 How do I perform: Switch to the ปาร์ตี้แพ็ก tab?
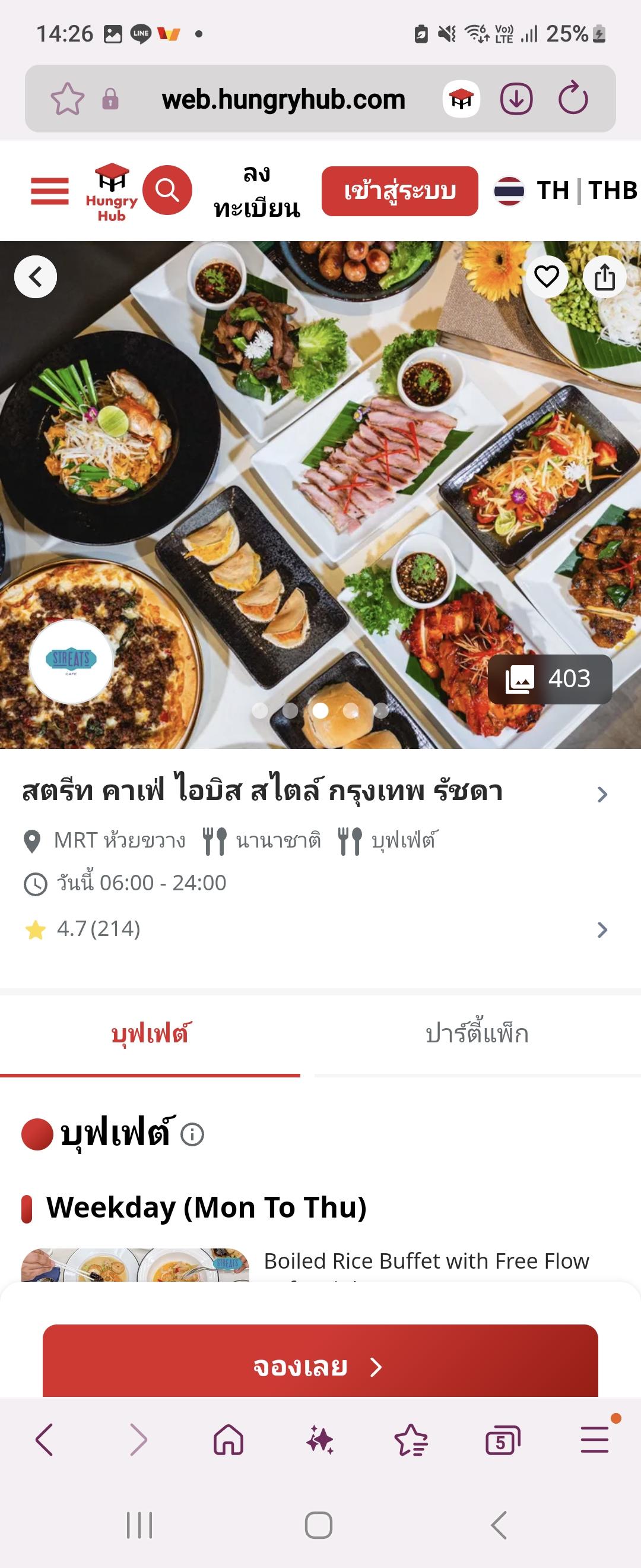[x=477, y=1033]
